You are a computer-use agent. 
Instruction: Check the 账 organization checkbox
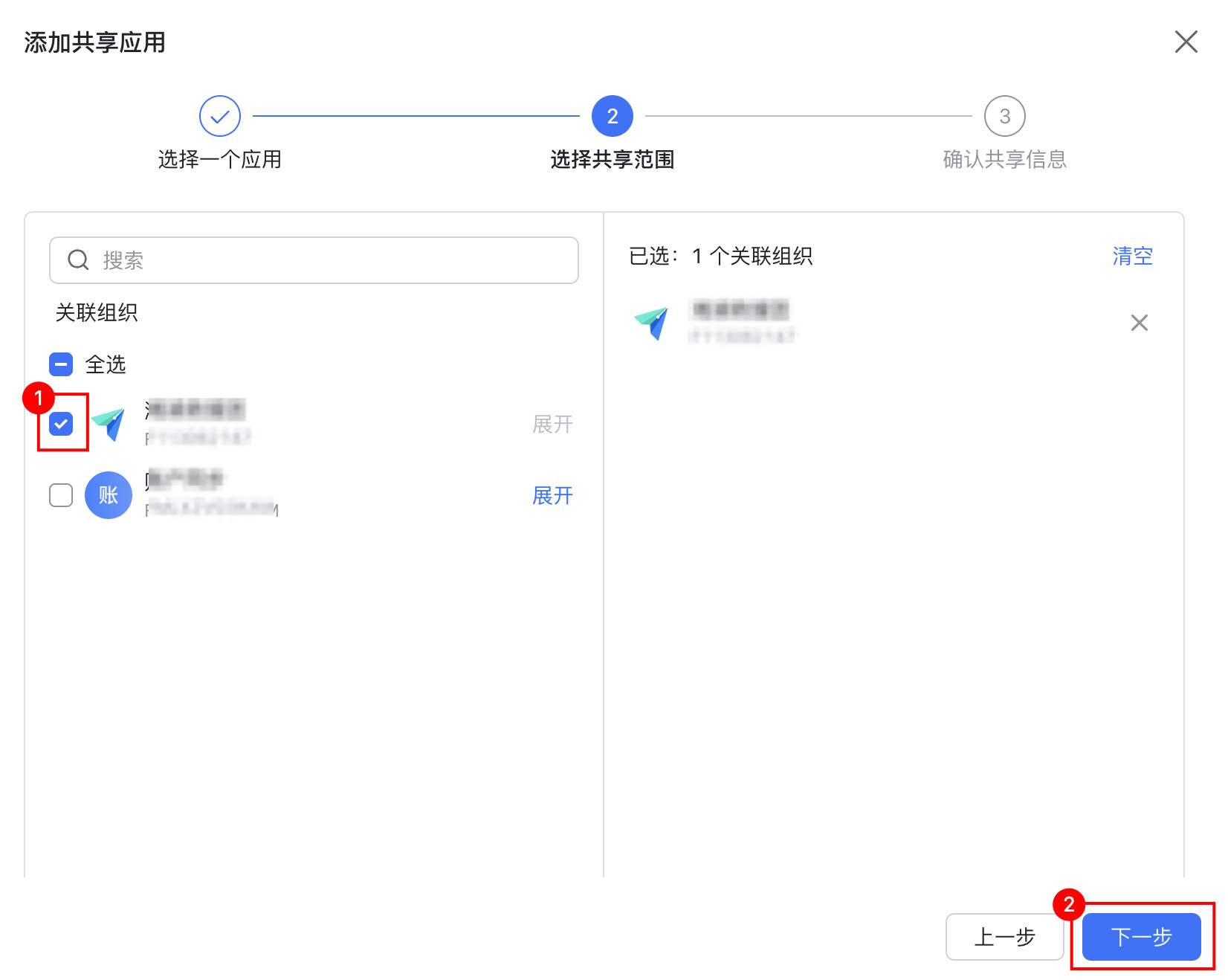[61, 495]
